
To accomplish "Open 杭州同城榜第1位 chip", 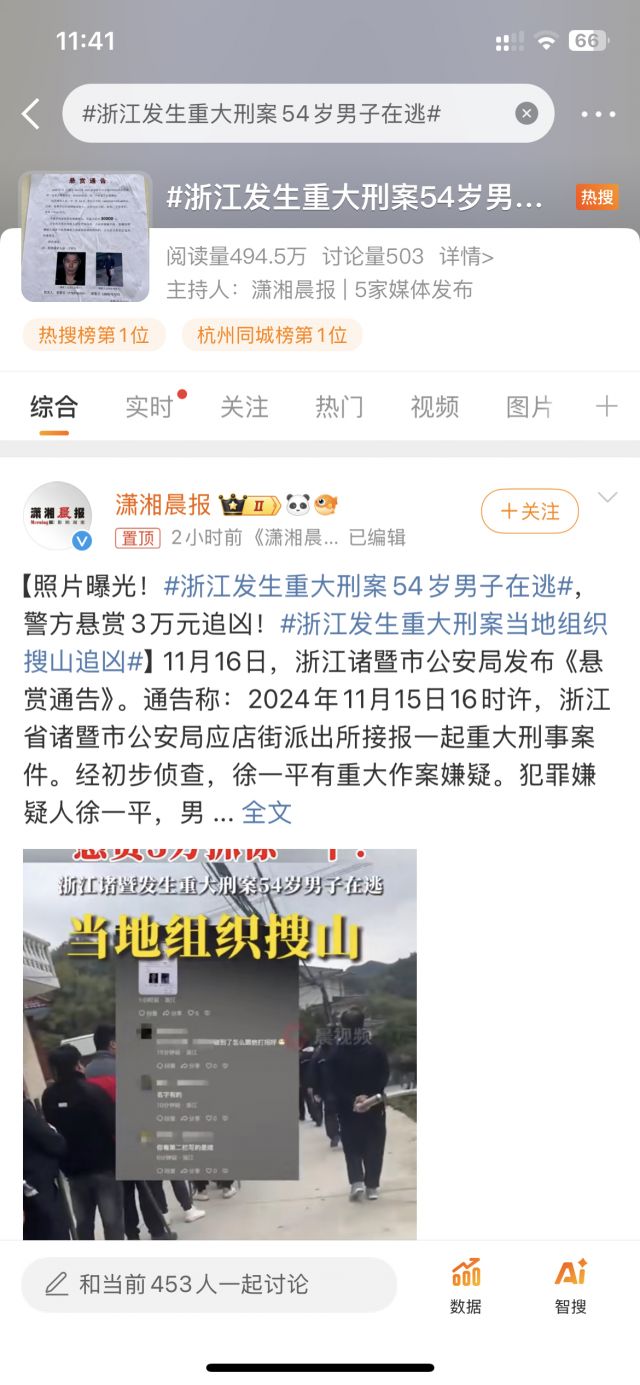I will [272, 335].
